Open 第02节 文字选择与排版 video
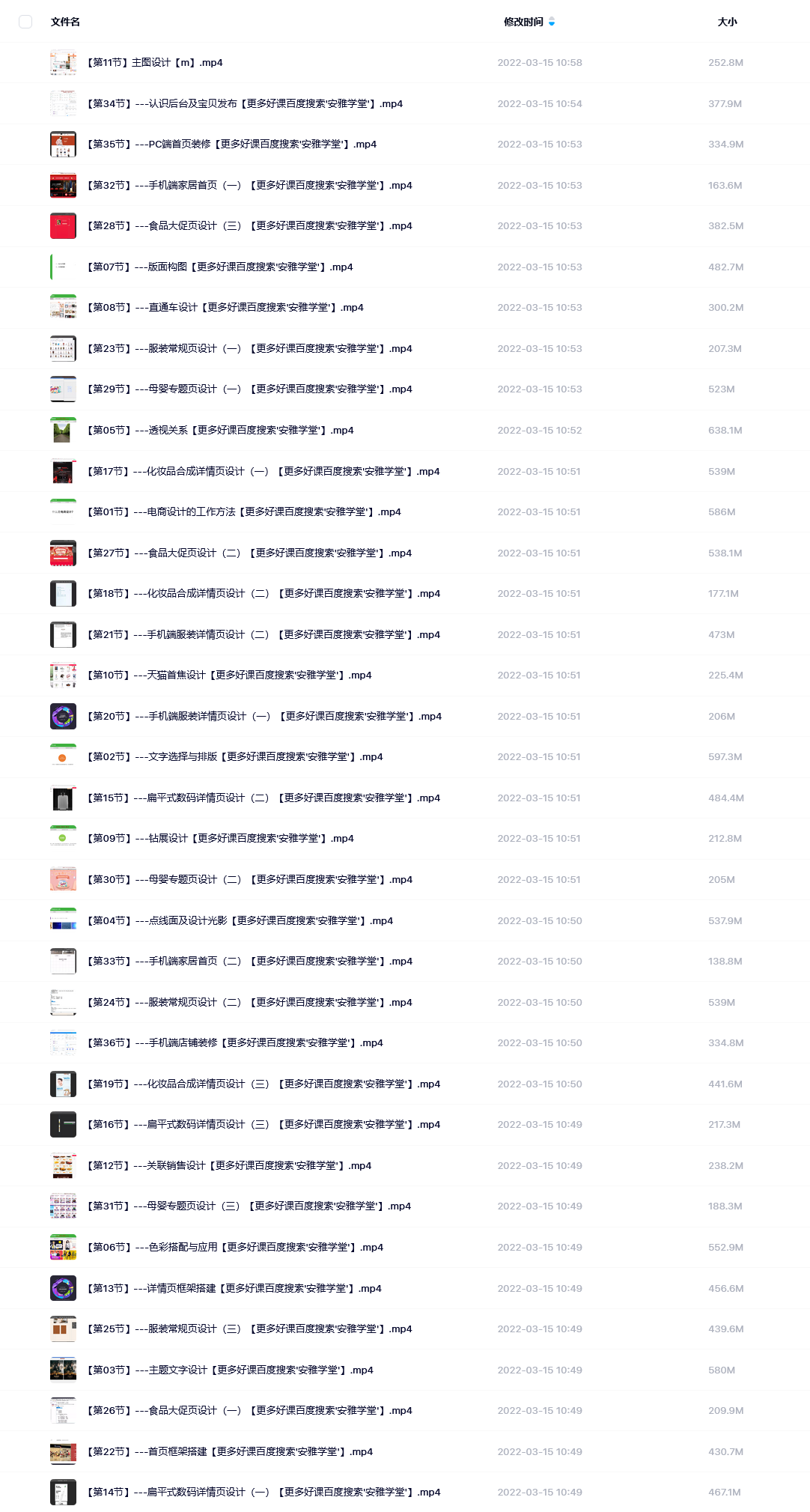The image size is (810, 1512). pos(234,757)
